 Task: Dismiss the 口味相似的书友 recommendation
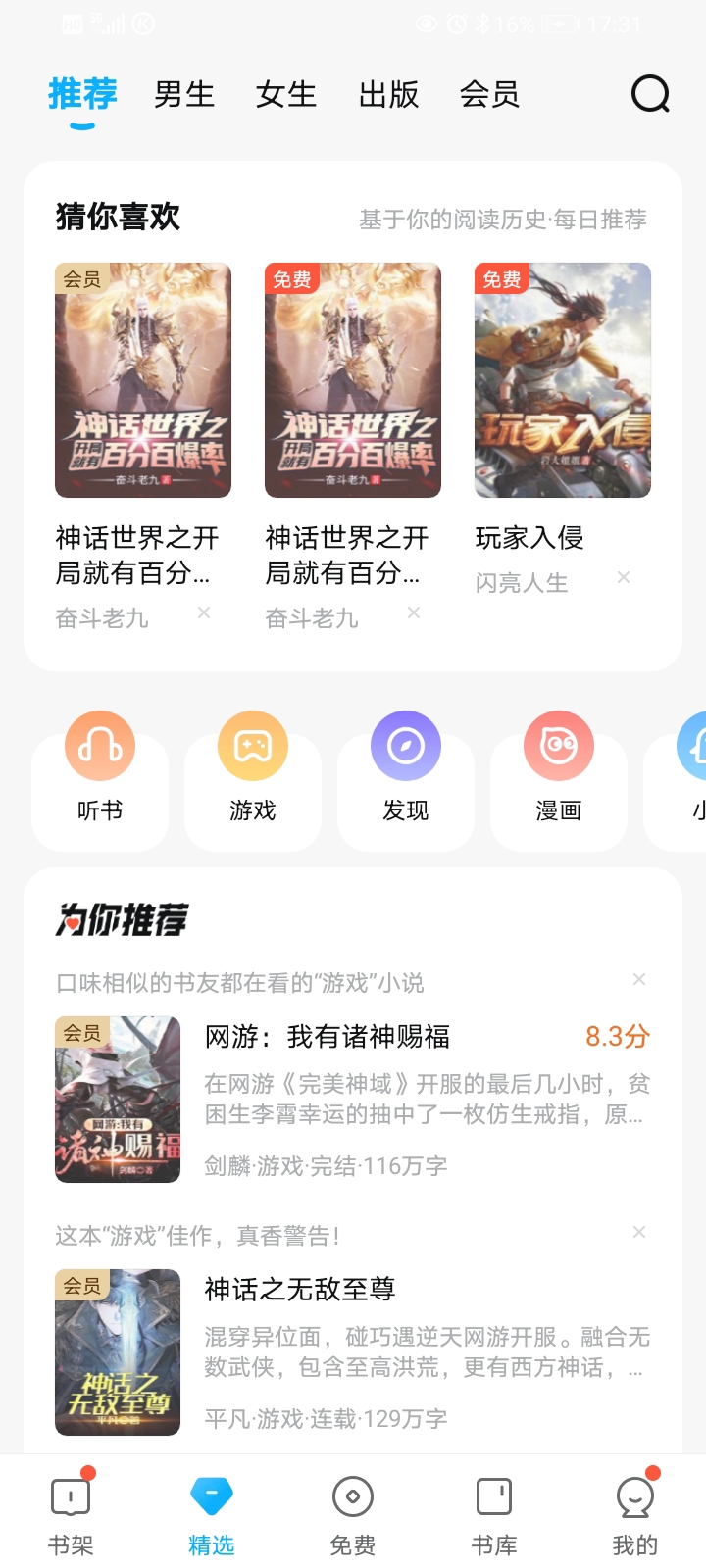click(x=639, y=979)
